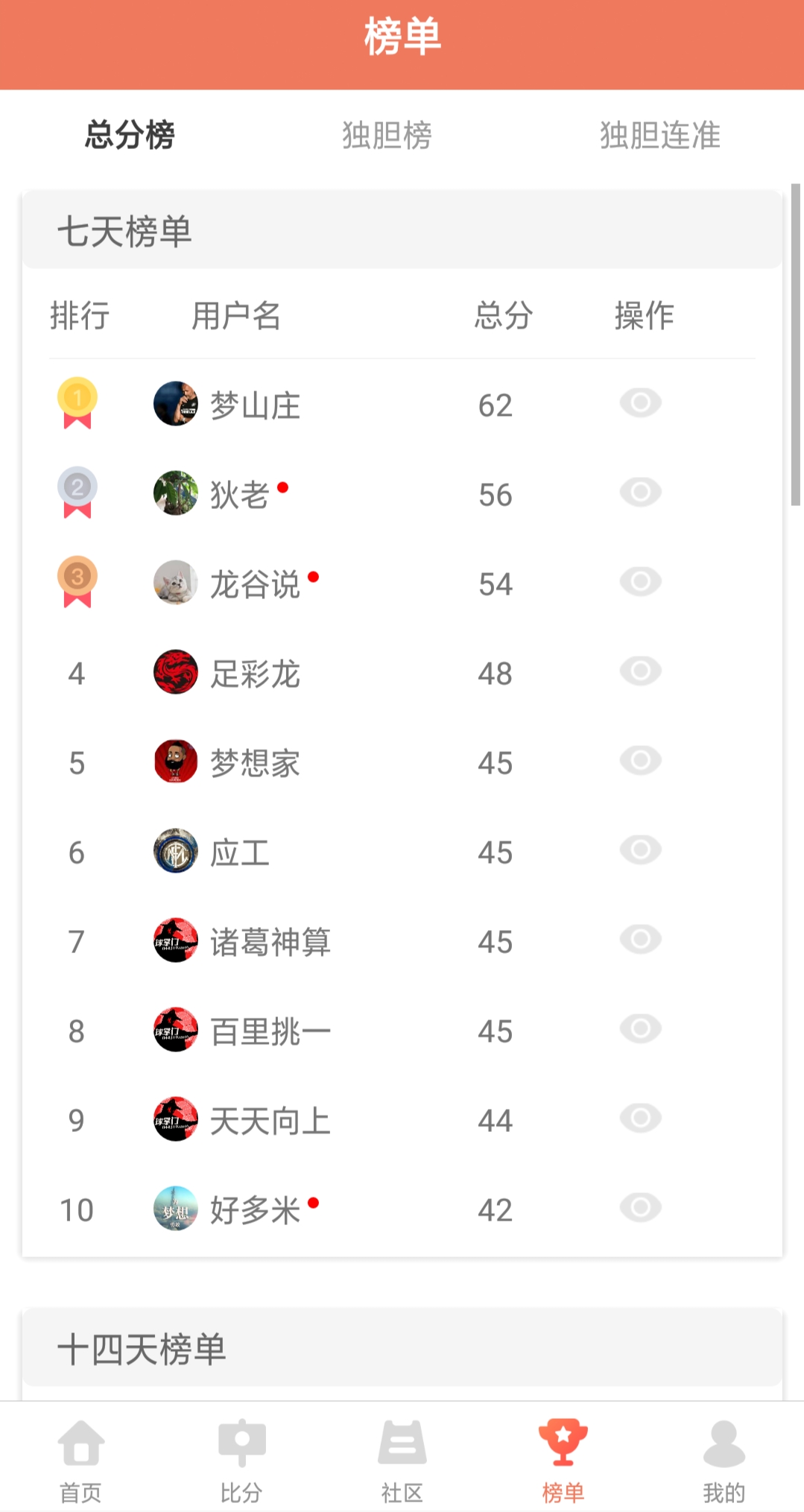
Task: Switch to the 独胆榜 tab
Action: click(x=387, y=135)
